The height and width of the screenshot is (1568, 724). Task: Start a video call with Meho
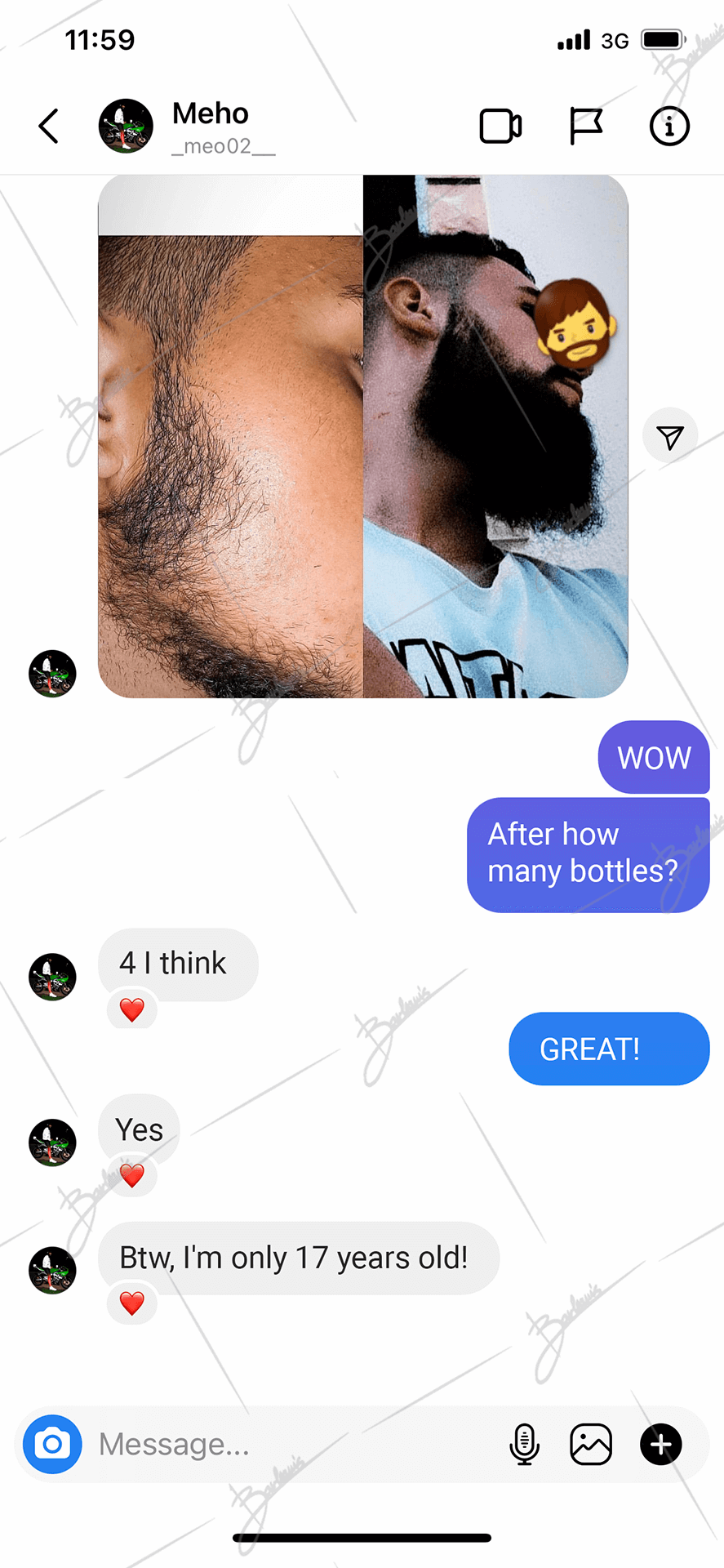click(x=500, y=127)
